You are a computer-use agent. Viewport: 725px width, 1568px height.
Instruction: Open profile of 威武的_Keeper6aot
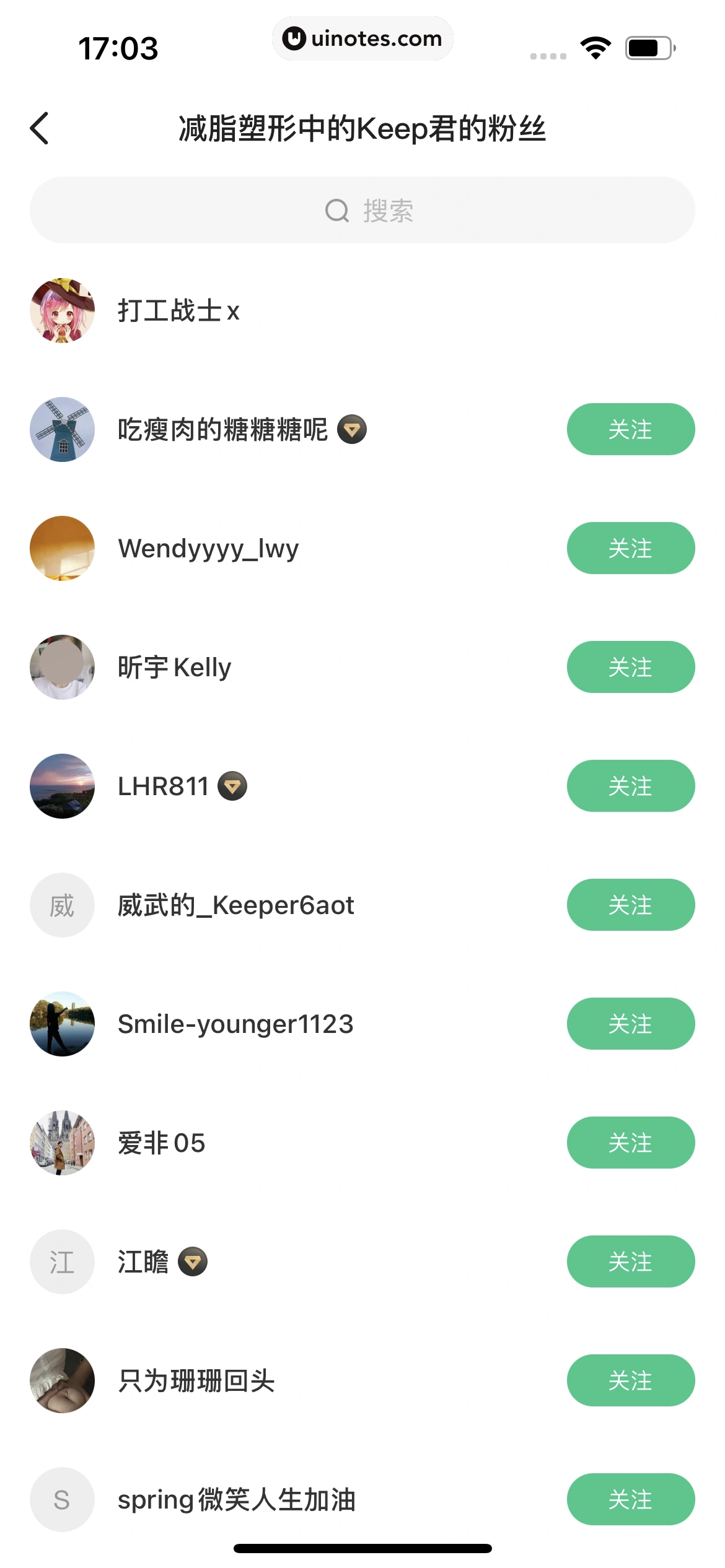[235, 905]
